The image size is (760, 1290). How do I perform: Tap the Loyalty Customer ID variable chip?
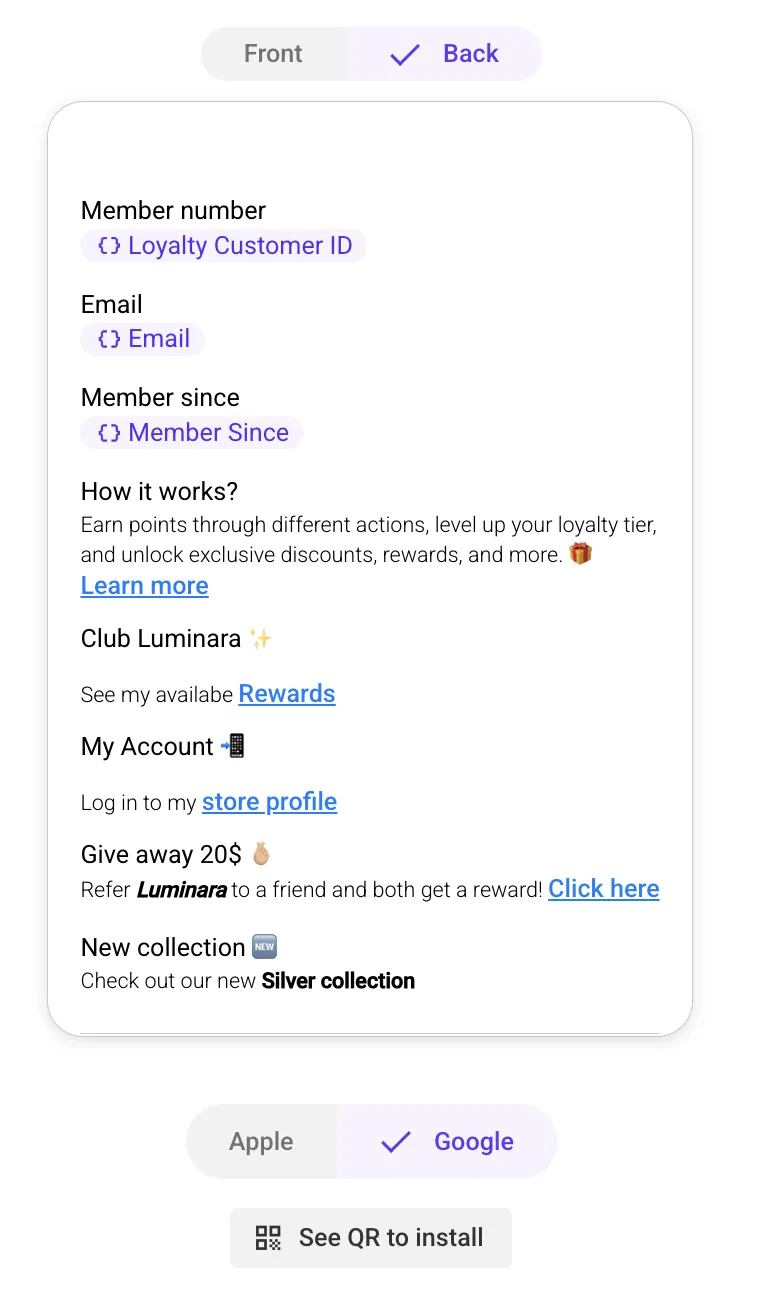[224, 246]
